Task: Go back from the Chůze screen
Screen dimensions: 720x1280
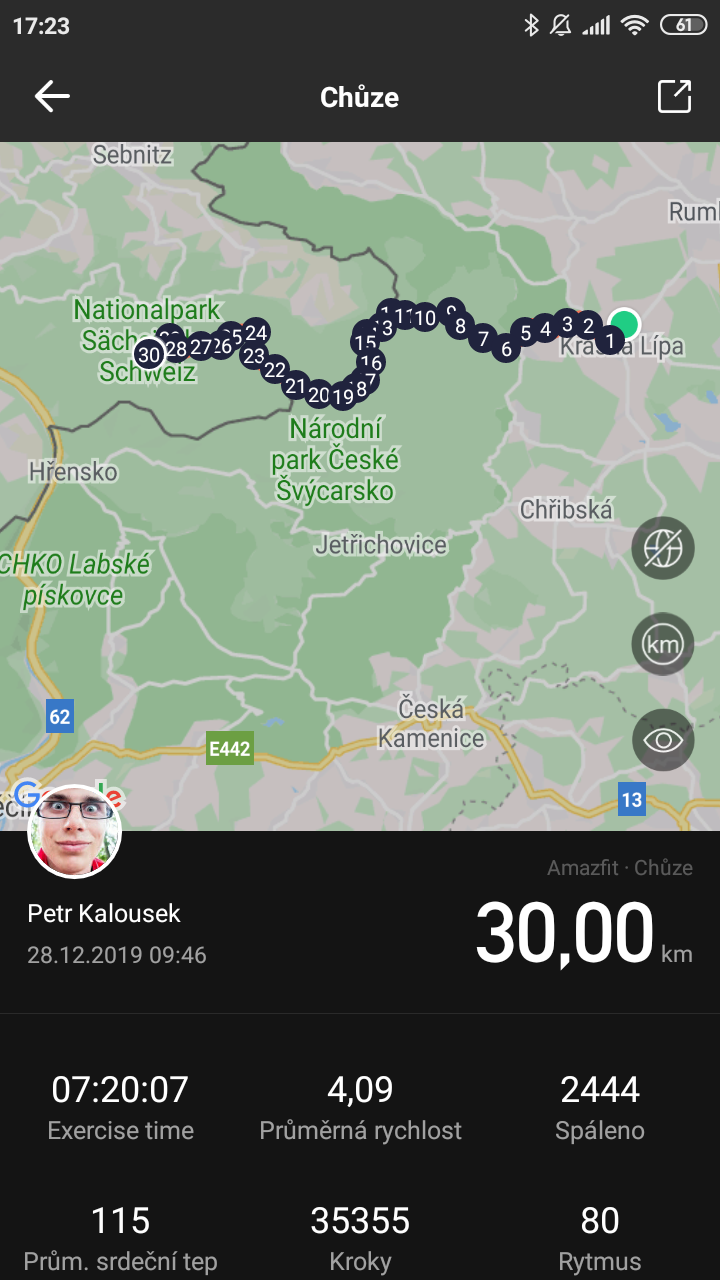Action: point(52,97)
